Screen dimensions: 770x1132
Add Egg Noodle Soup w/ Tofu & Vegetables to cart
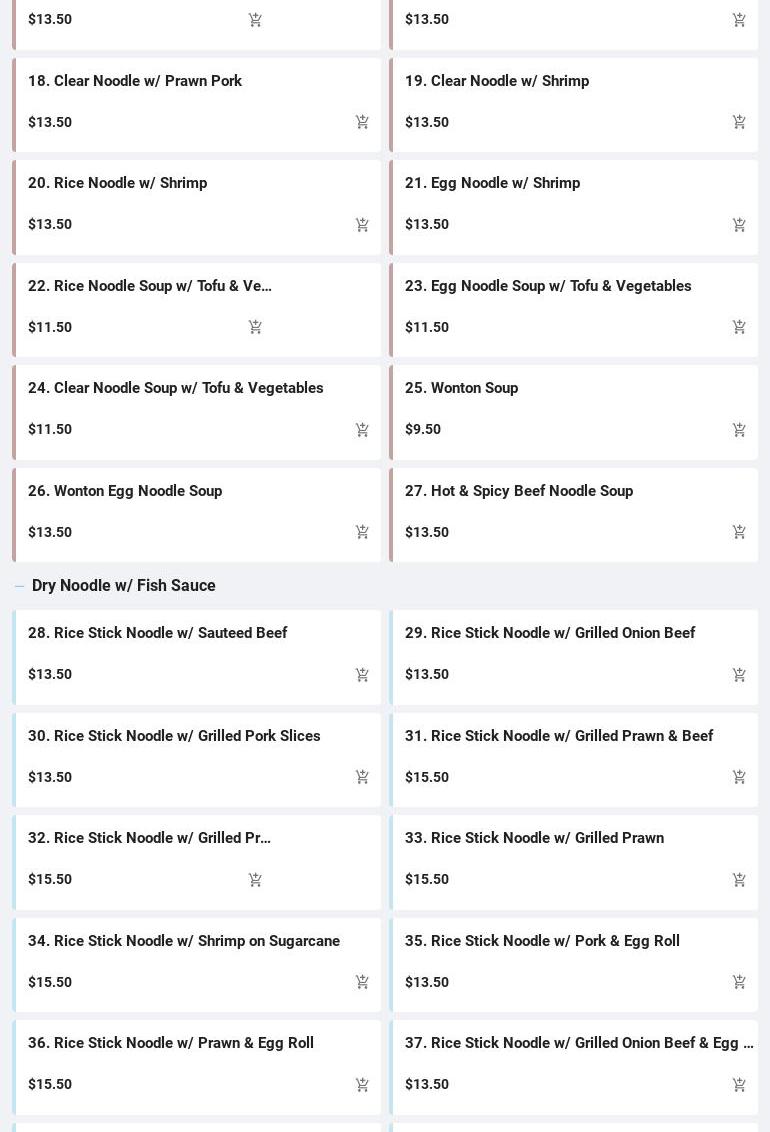point(739,327)
